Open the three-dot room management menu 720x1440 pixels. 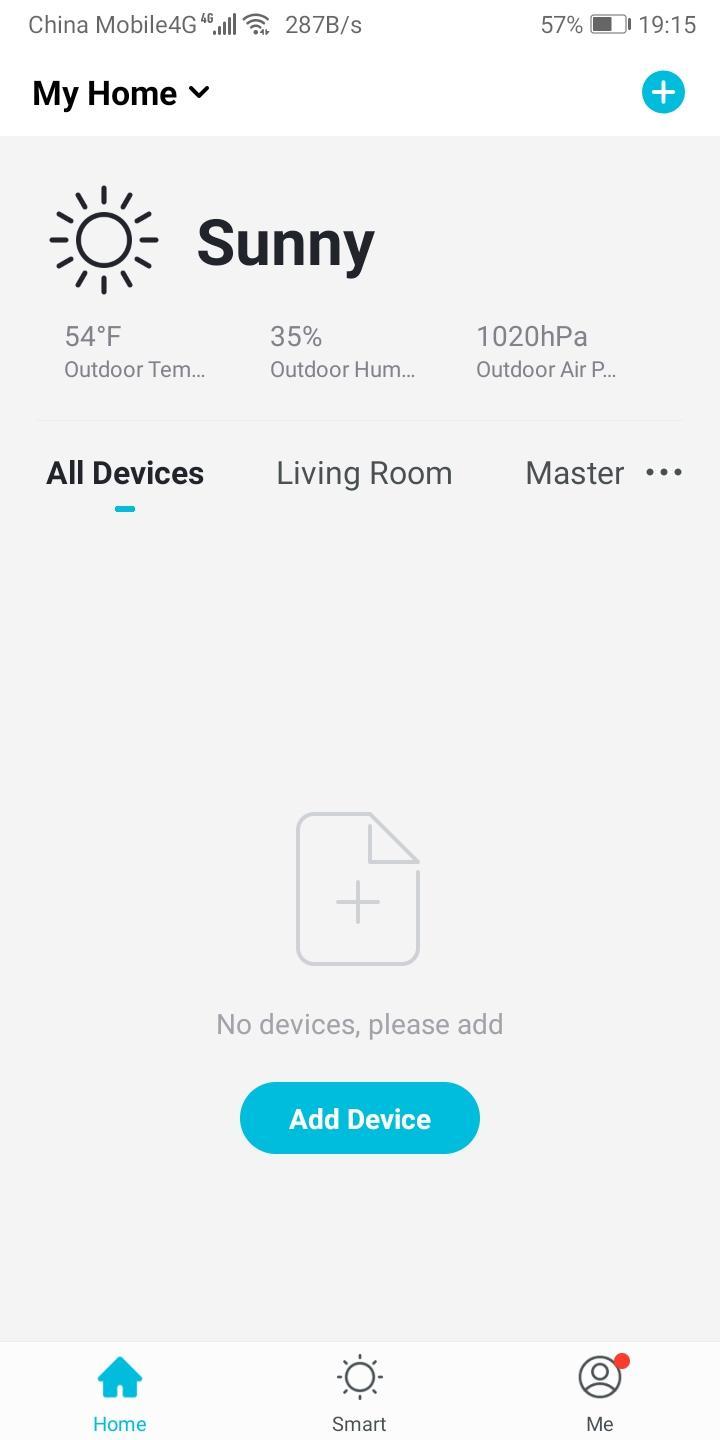664,473
